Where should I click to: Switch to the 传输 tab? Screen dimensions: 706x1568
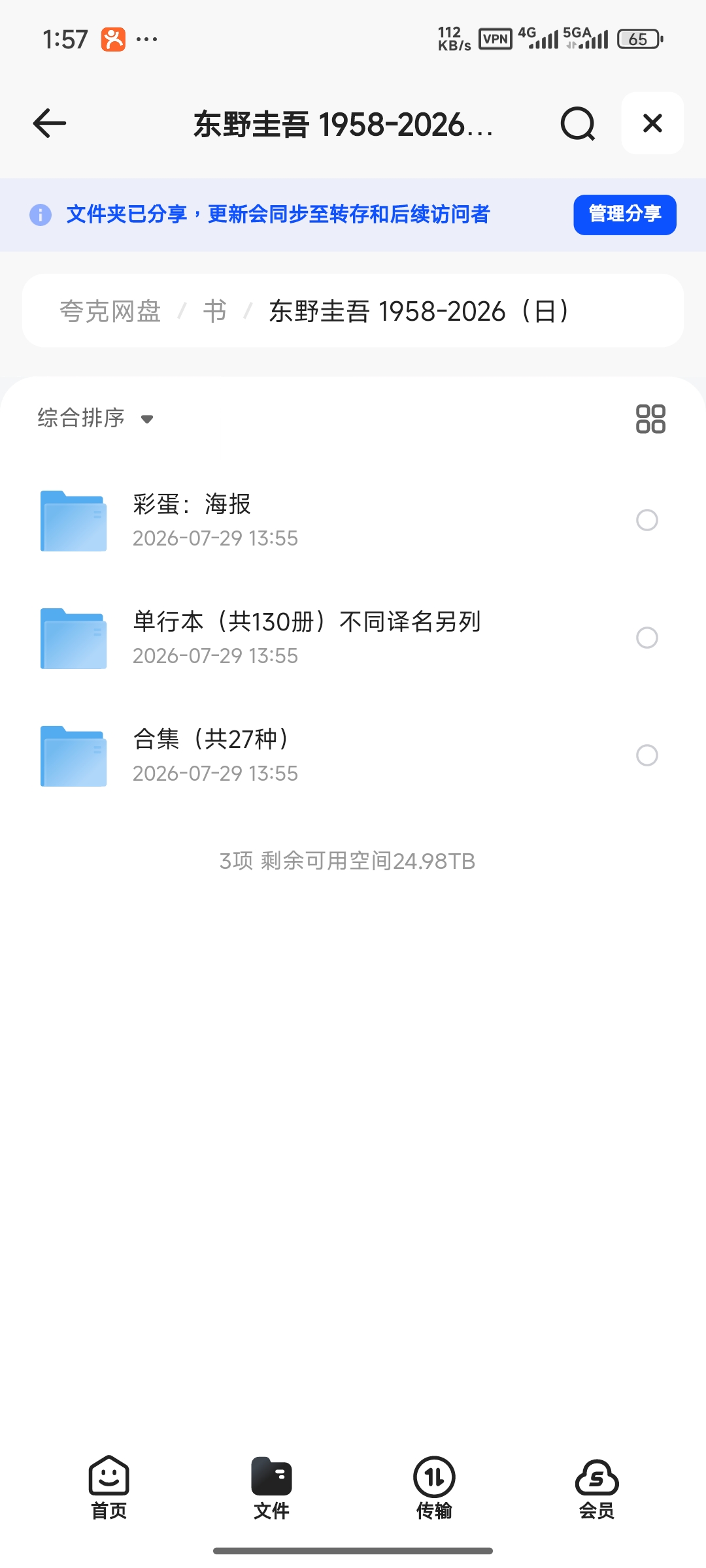(x=434, y=1488)
